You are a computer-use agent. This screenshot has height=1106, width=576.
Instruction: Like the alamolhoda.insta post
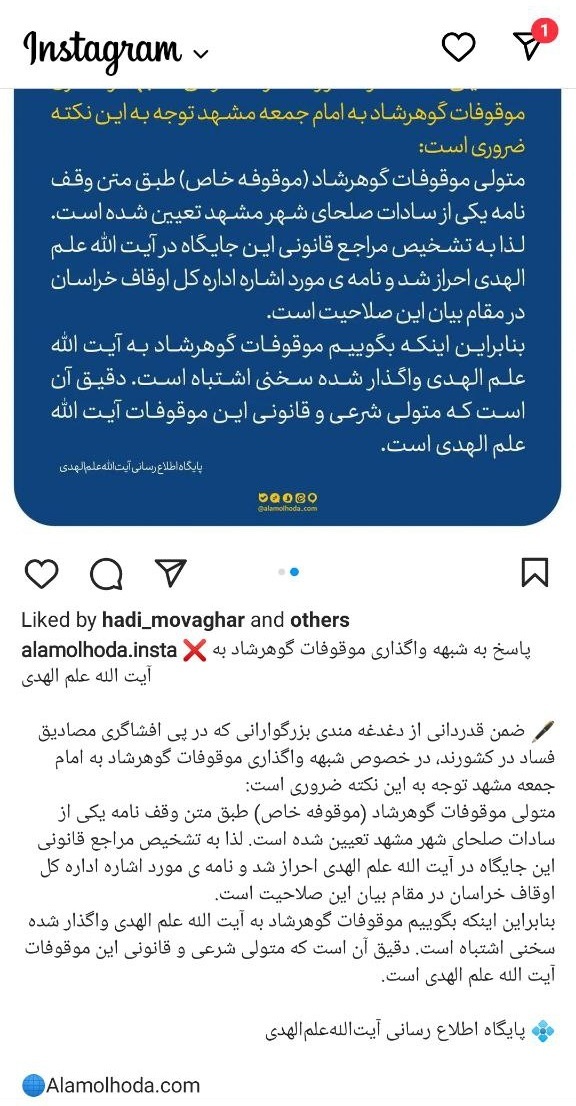click(x=42, y=573)
